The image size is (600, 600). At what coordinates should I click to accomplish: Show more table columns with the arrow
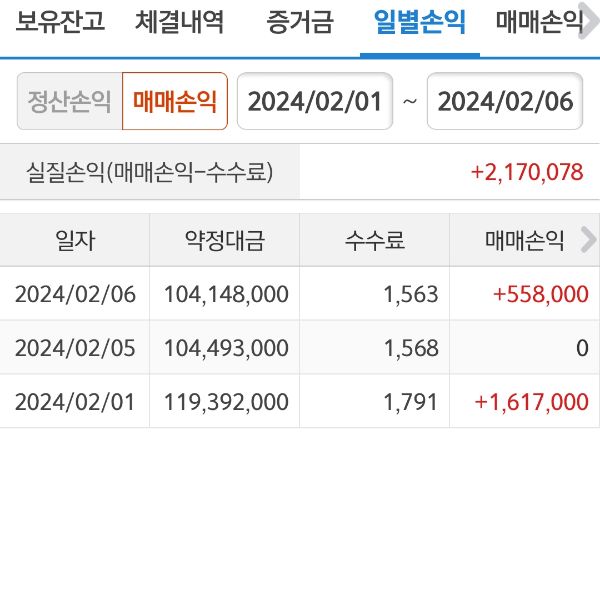588,240
